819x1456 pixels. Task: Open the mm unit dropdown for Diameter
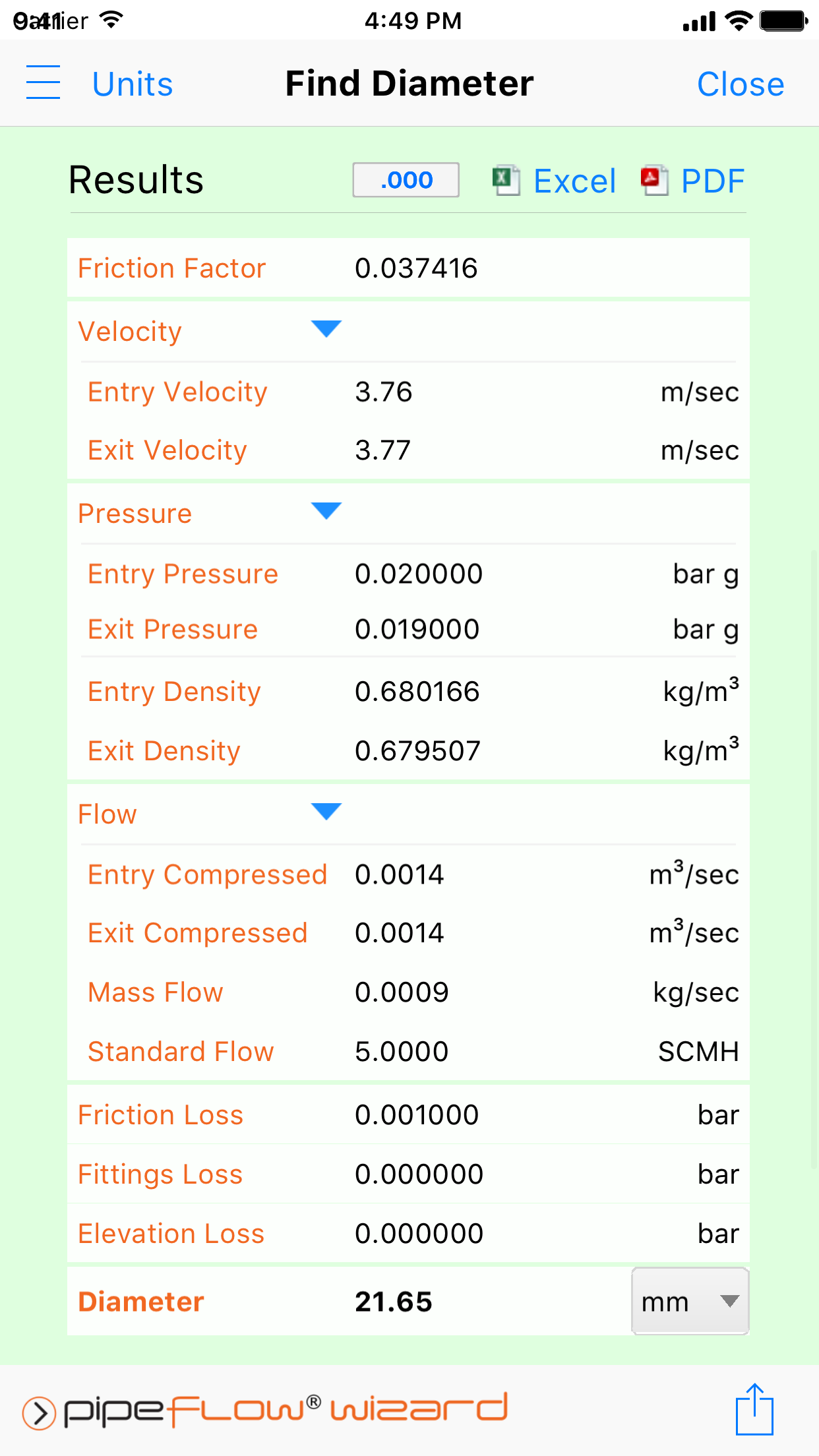pyautogui.click(x=690, y=1301)
